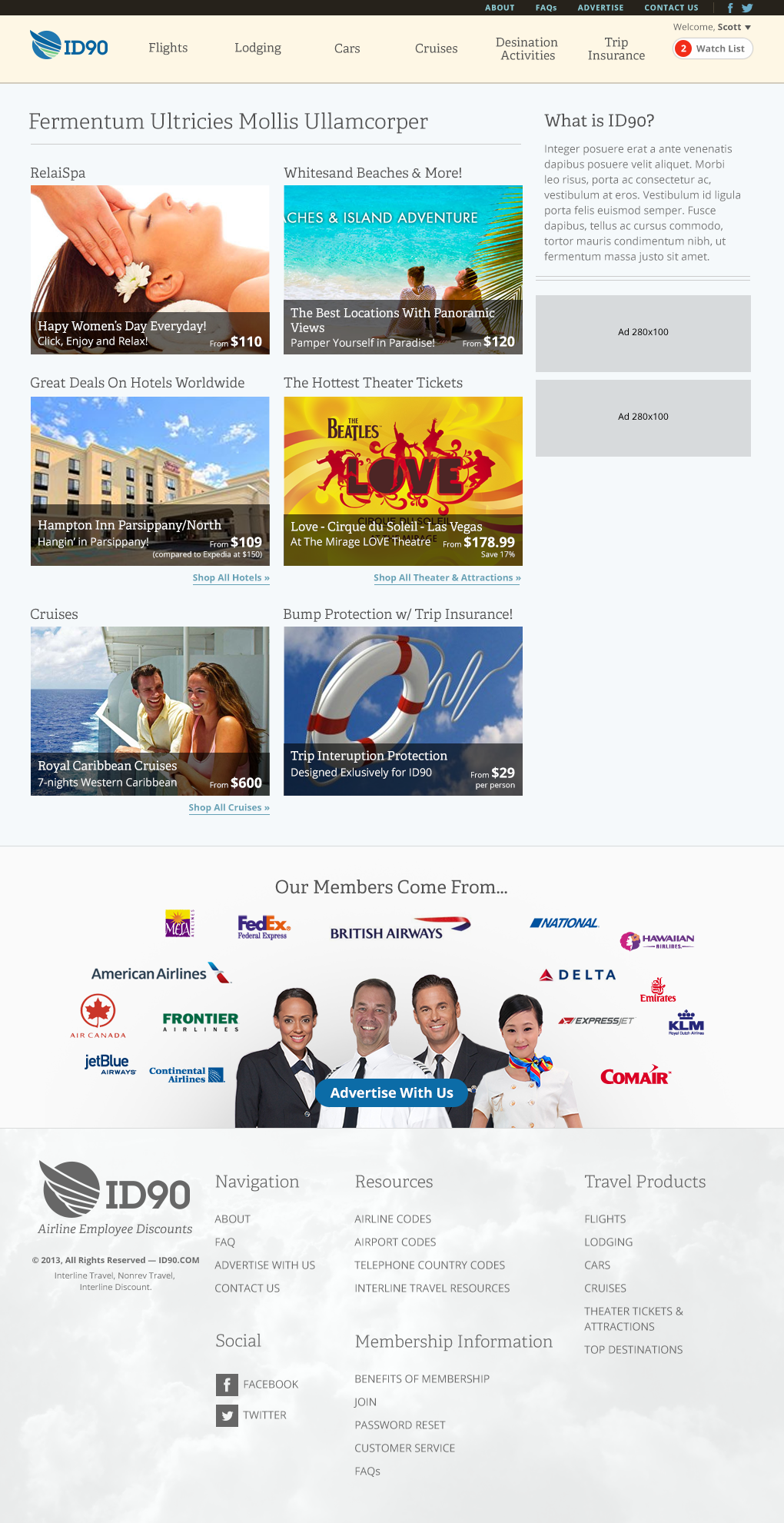784x1523 pixels.
Task: Open Trip Interruption Protection card
Action: pyautogui.click(x=403, y=711)
